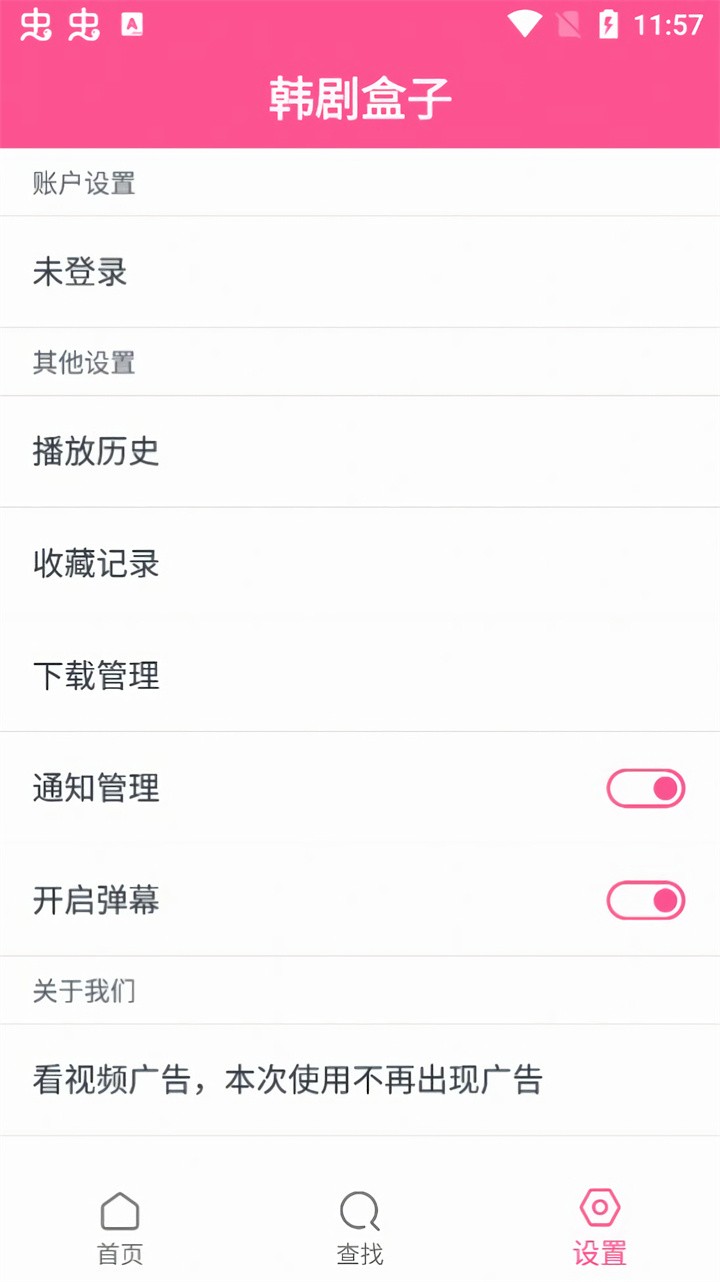Disable the 通知管理 notification switch
The image size is (720, 1282).
point(645,788)
